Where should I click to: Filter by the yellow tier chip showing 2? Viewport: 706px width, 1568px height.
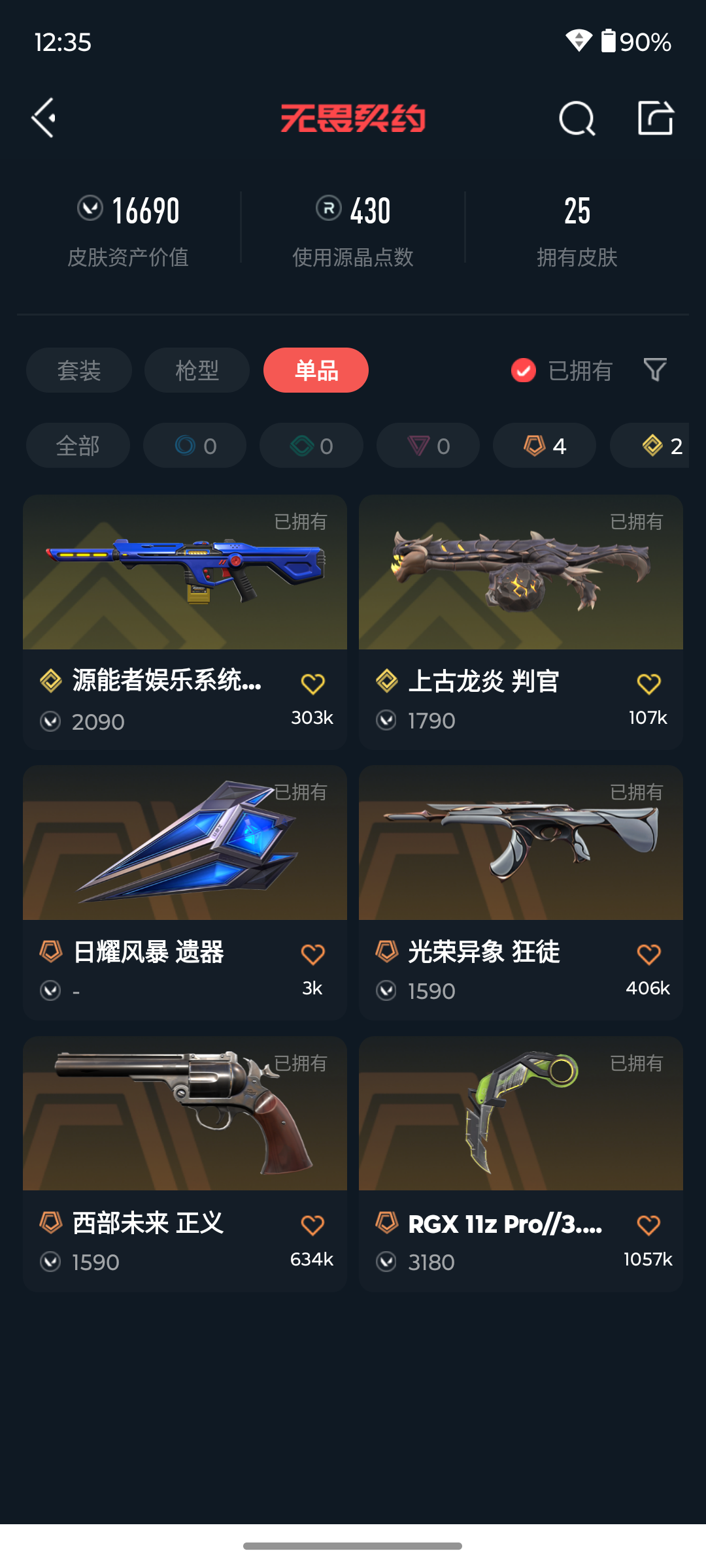(649, 446)
